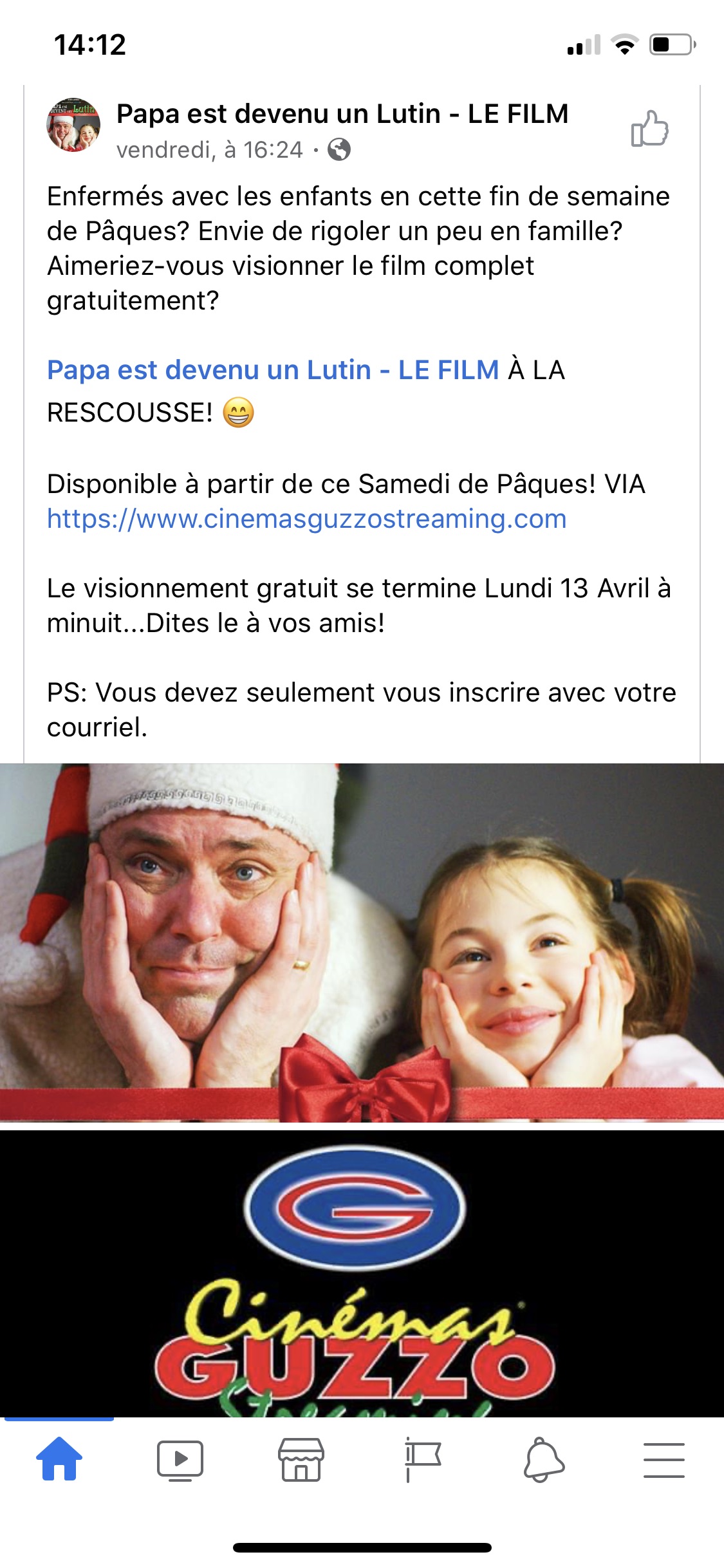Open the notifications bell tab
Image resolution: width=724 pixels, height=1568 pixels.
click(x=544, y=1460)
